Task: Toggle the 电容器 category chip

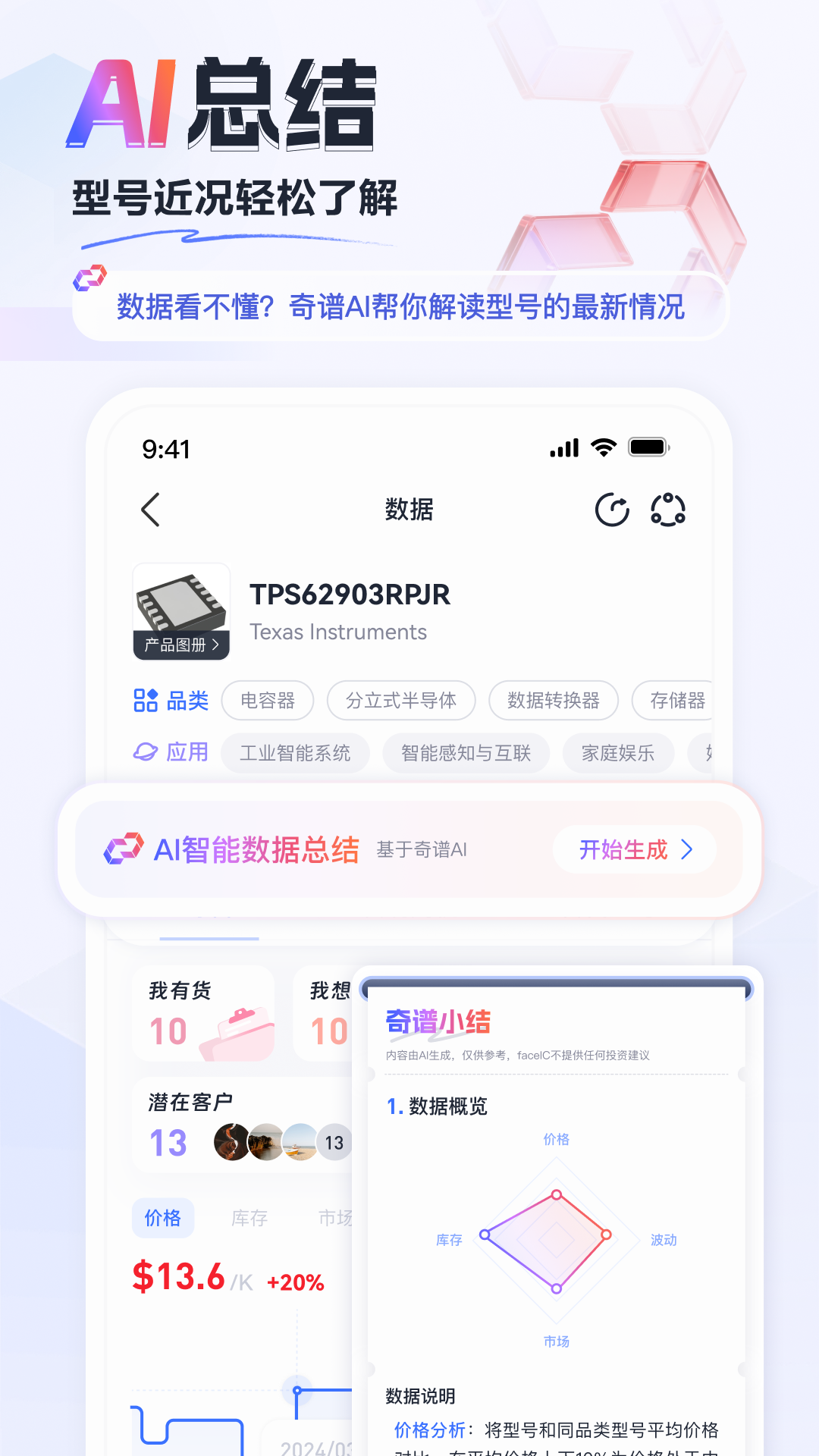Action: click(x=267, y=700)
